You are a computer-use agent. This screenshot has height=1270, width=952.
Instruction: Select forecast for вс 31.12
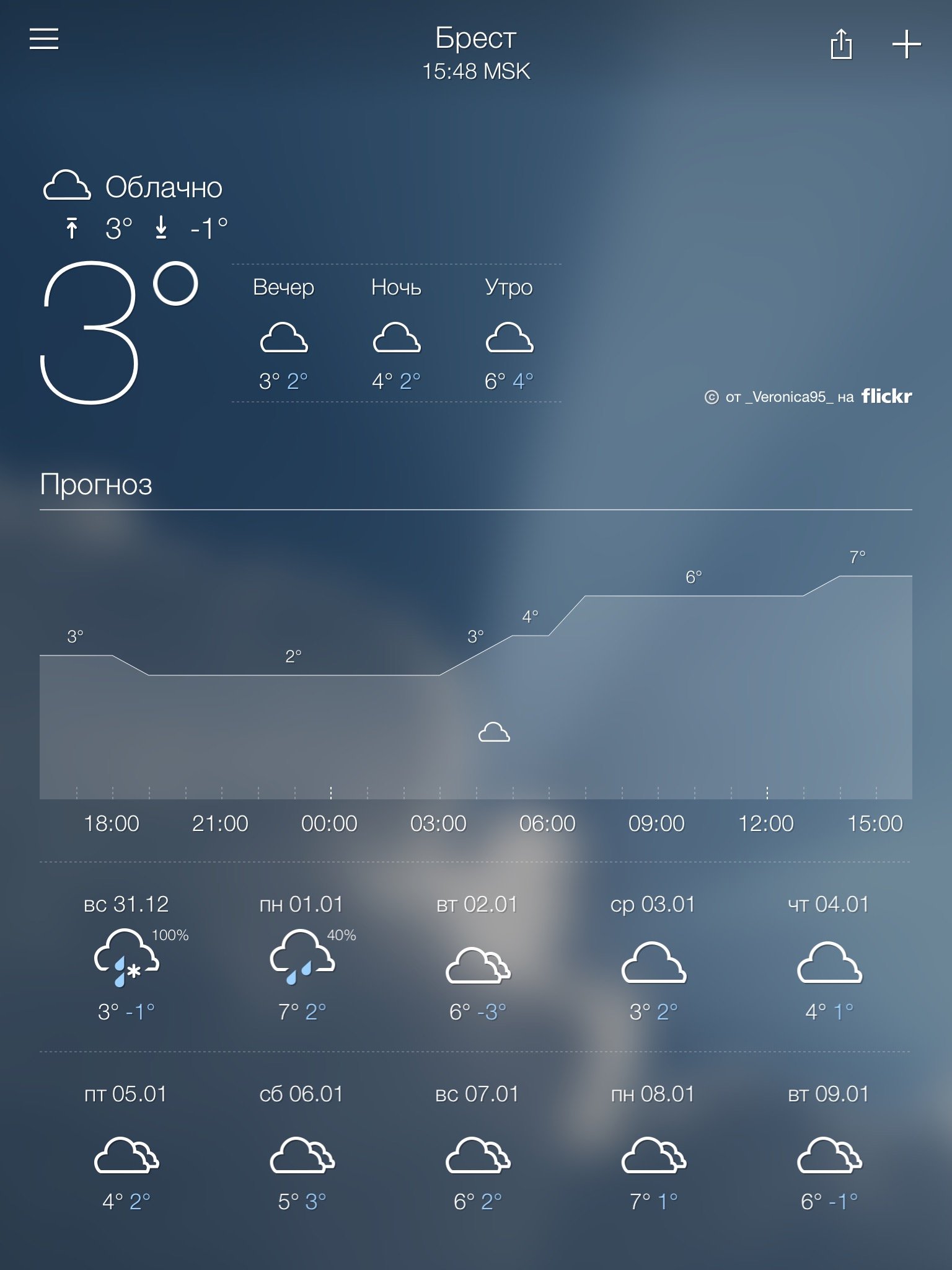126,958
